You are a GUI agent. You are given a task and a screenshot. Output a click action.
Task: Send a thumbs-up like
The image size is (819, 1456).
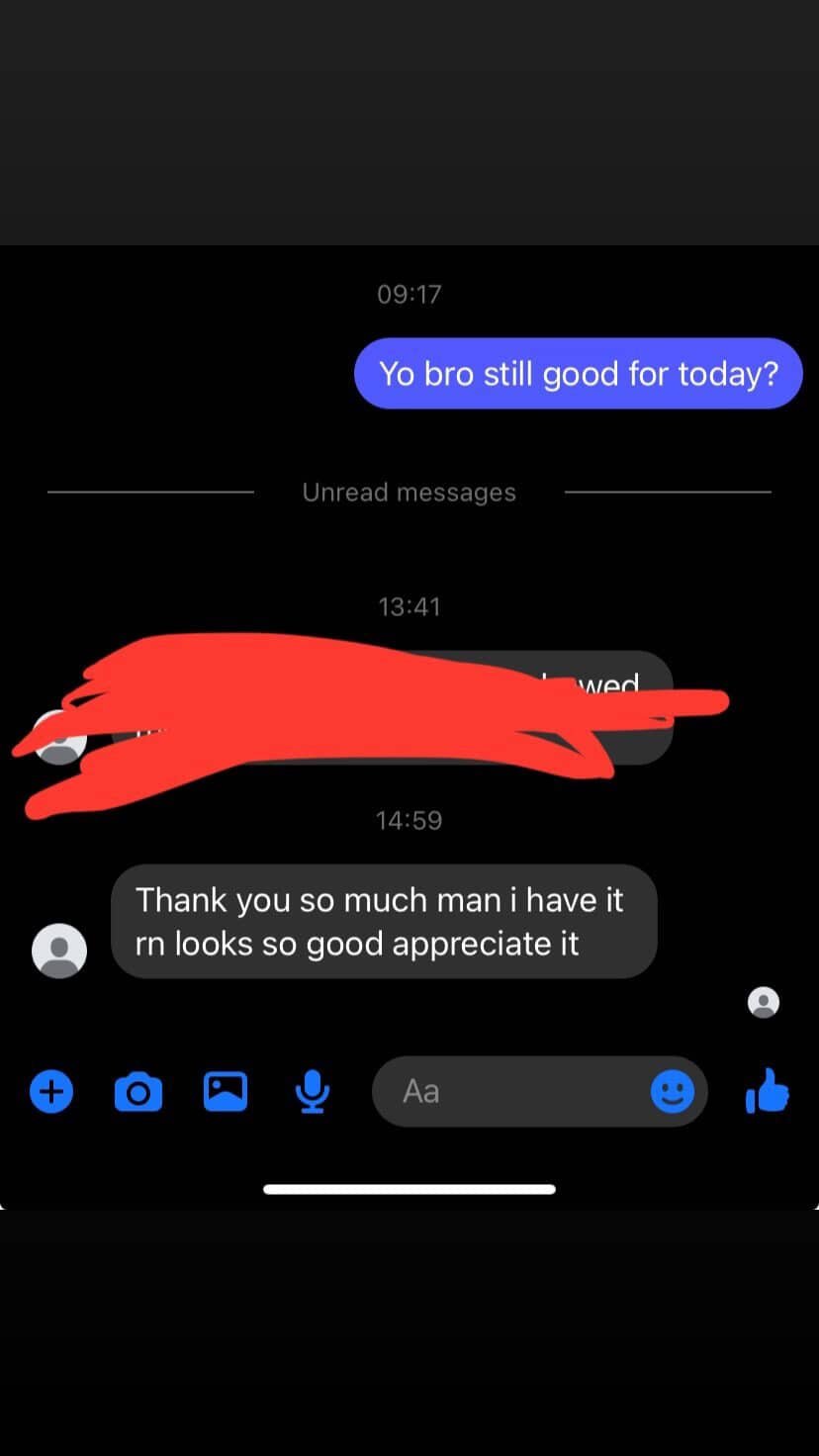coord(768,1092)
